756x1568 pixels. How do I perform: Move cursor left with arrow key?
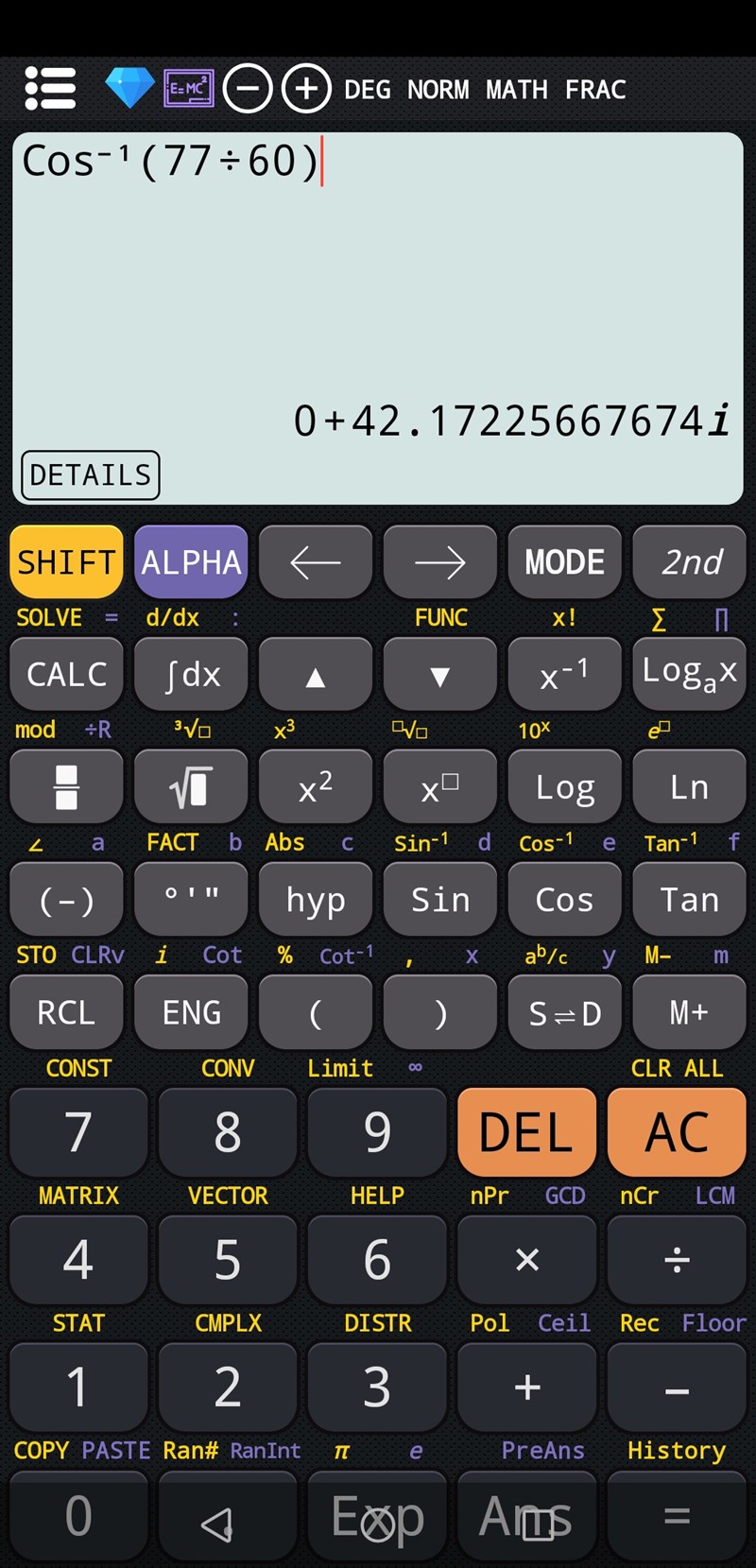click(x=316, y=562)
